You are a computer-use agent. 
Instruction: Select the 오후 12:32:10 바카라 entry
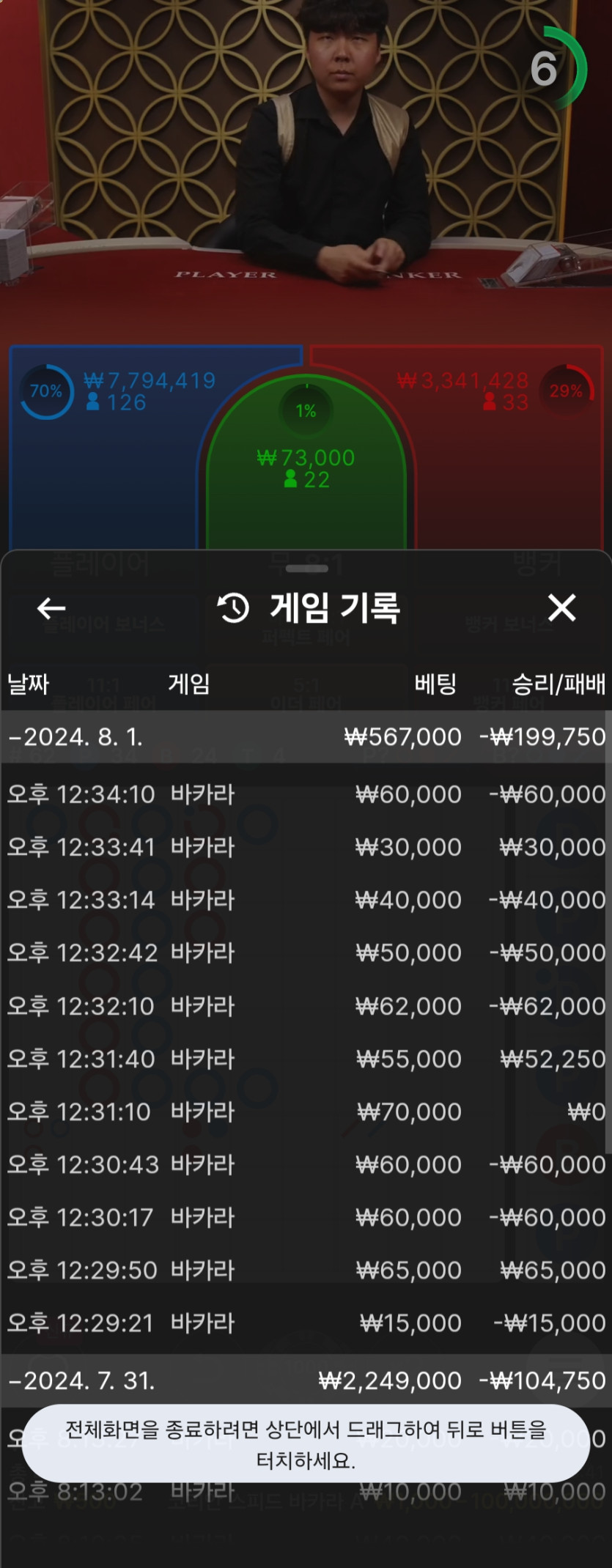click(306, 1006)
